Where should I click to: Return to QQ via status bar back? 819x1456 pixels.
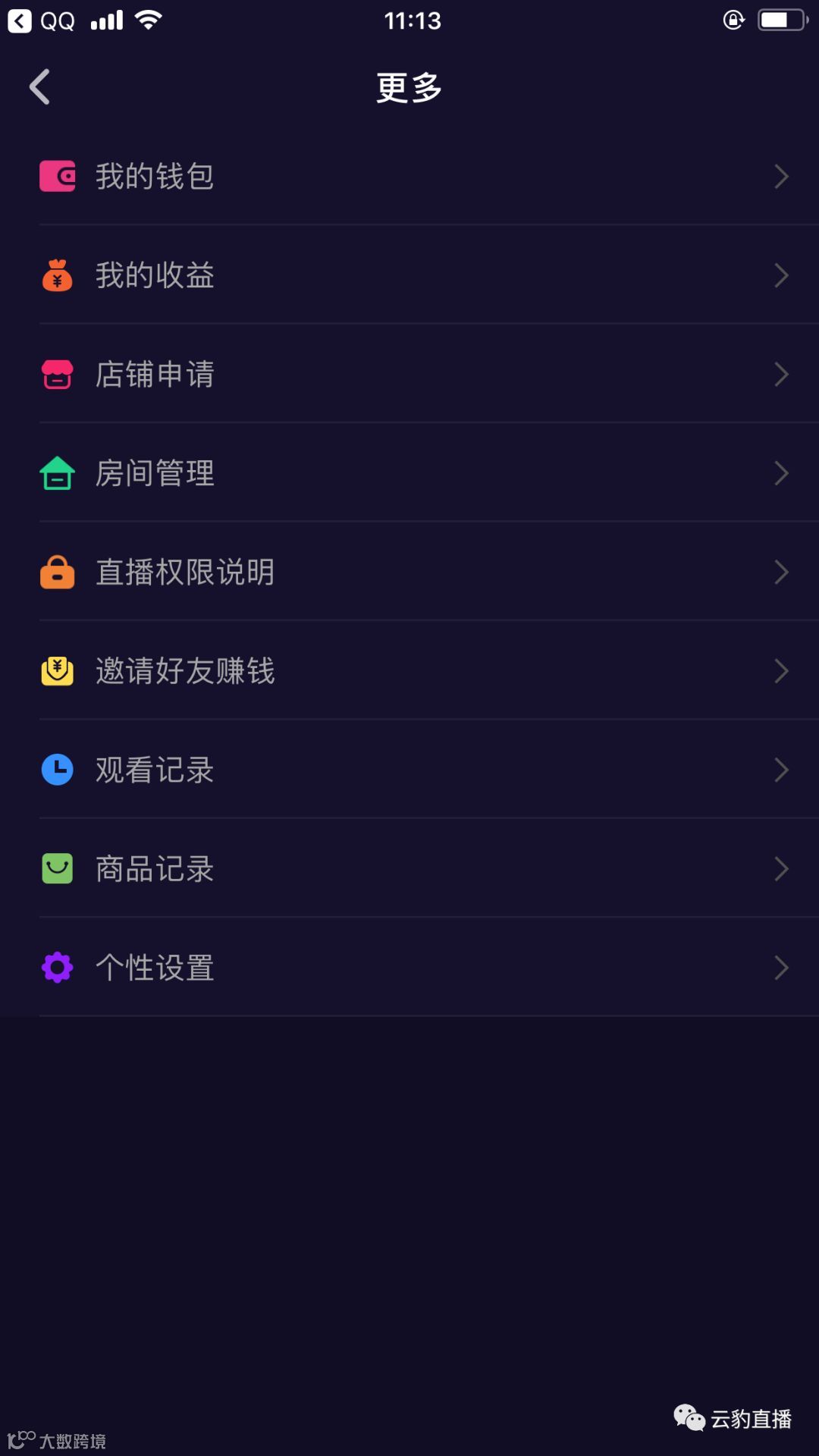pyautogui.click(x=41, y=20)
